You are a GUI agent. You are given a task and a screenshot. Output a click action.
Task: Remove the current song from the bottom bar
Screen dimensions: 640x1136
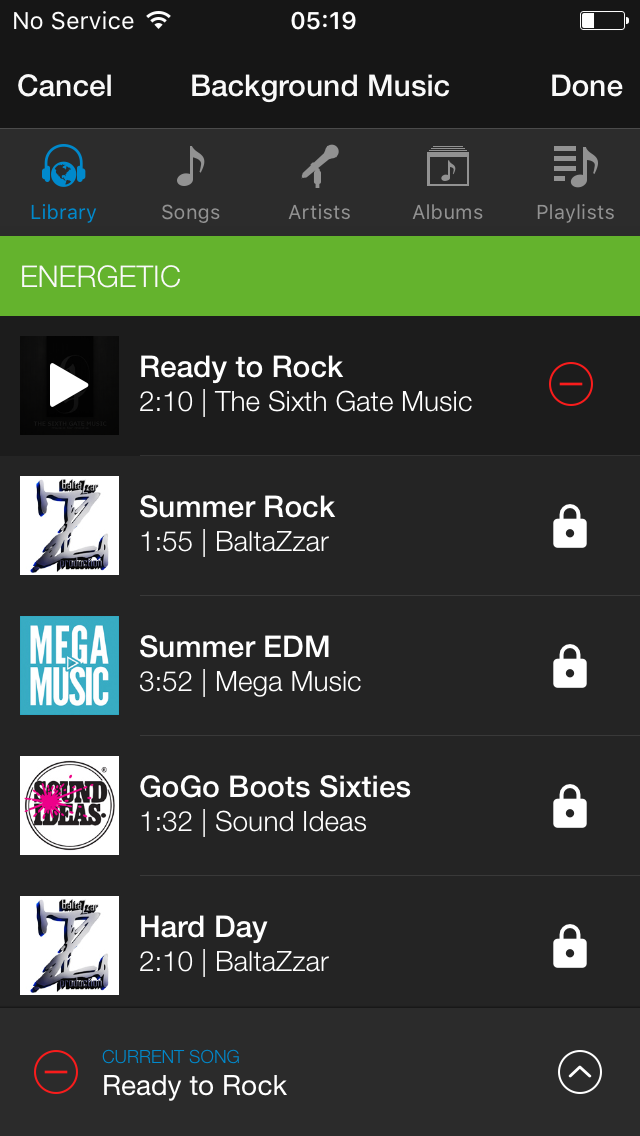(56, 1072)
